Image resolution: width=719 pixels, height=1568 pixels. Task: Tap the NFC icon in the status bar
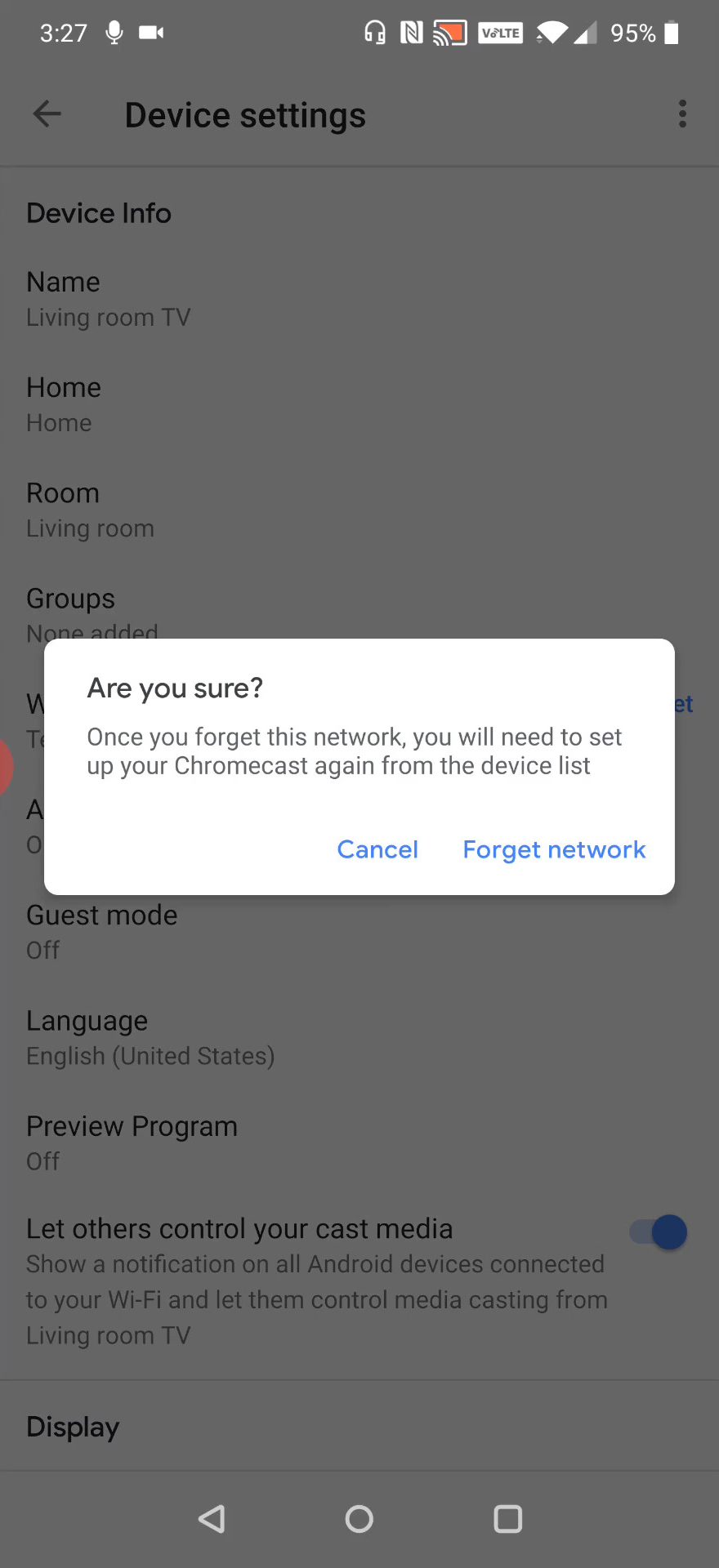click(411, 33)
